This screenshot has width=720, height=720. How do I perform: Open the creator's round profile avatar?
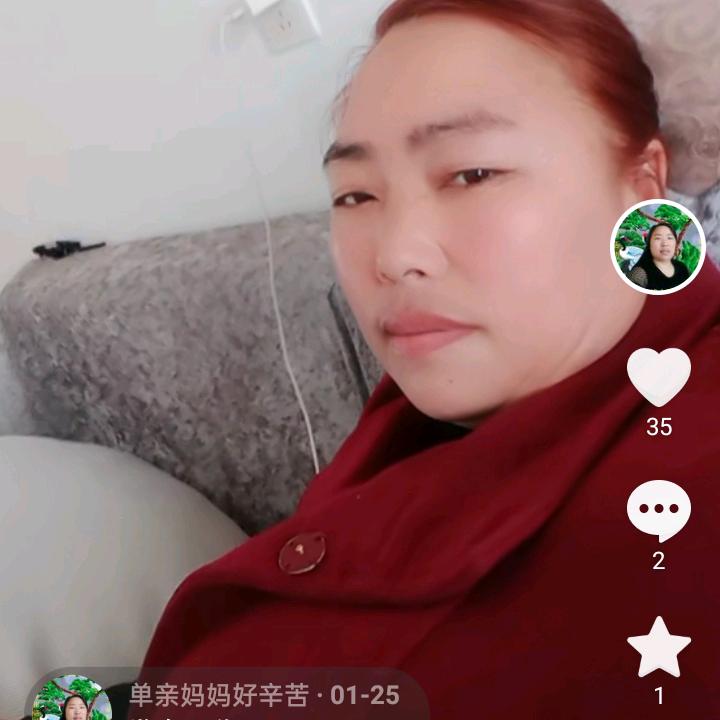point(658,247)
